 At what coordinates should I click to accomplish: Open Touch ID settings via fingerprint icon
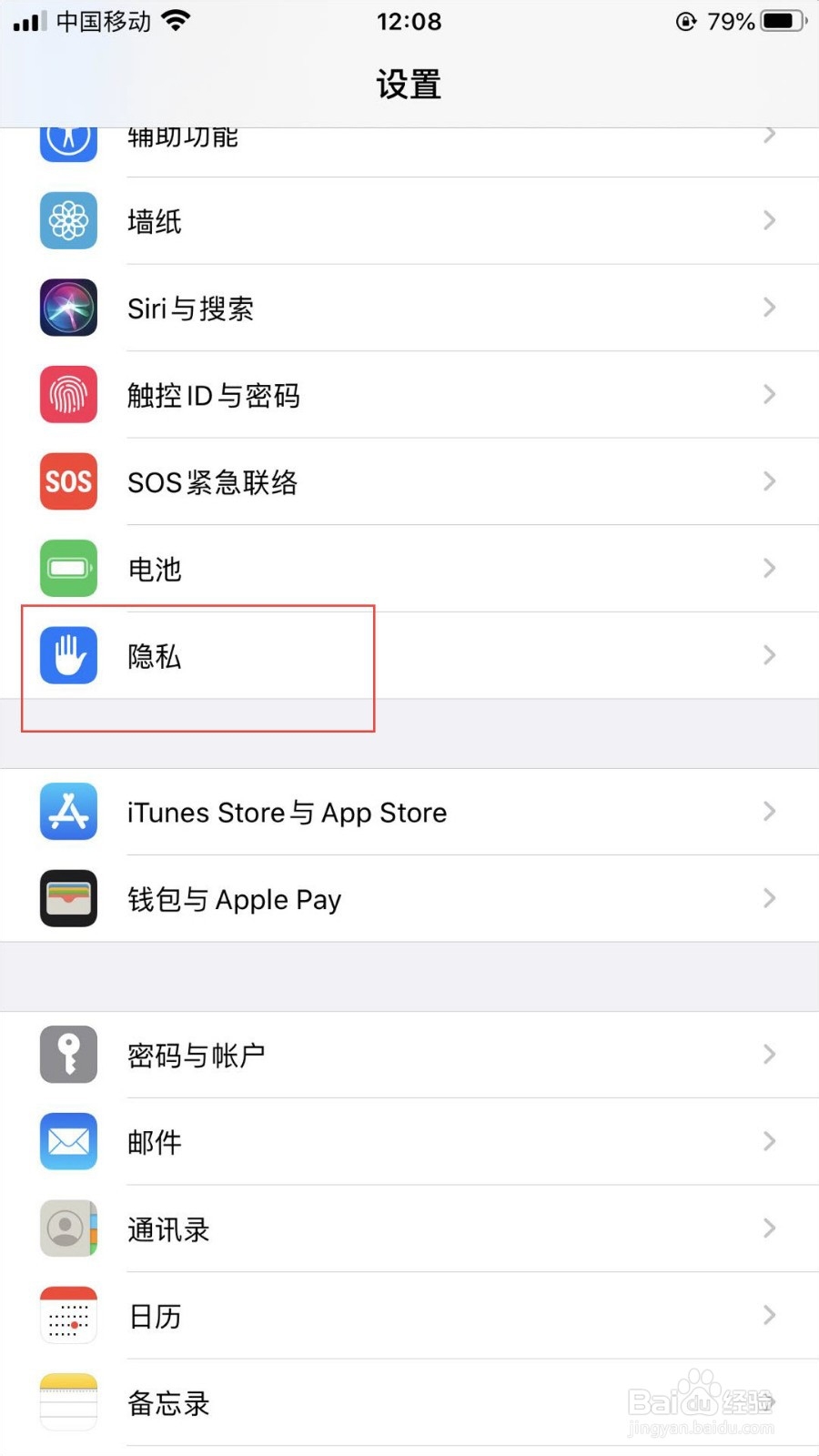[67, 394]
